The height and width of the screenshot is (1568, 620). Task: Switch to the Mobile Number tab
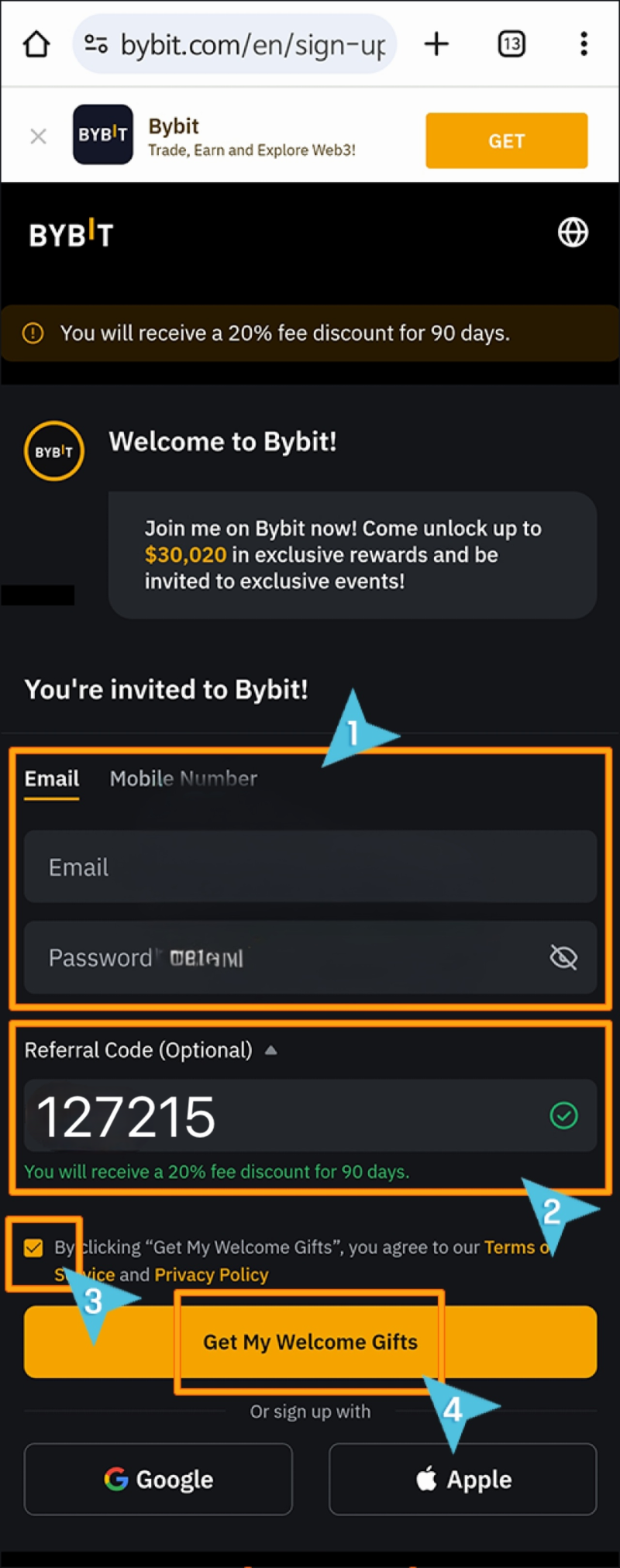pyautogui.click(x=183, y=778)
